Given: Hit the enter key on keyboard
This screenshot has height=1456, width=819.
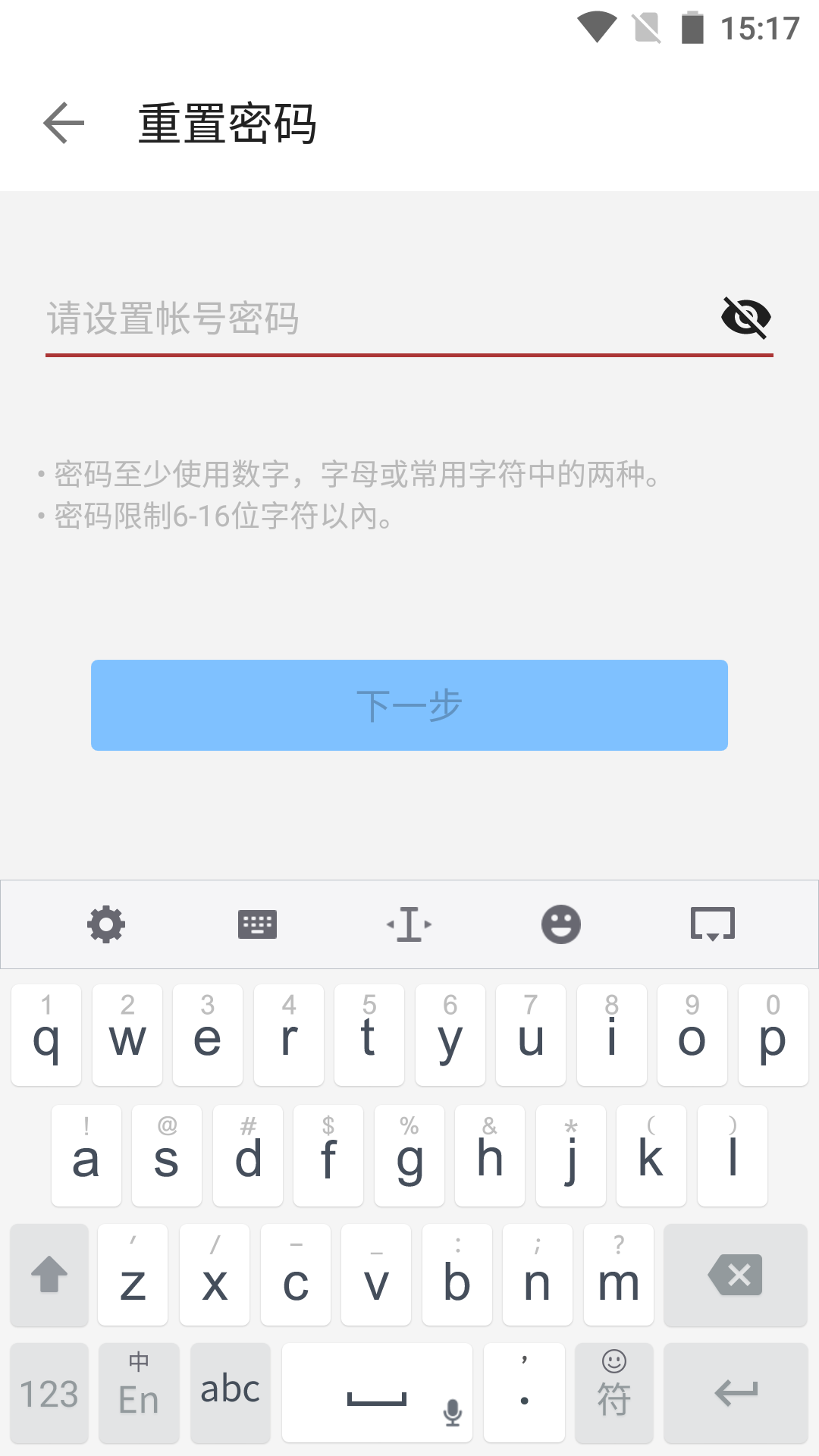Looking at the screenshot, I should click(x=736, y=1393).
